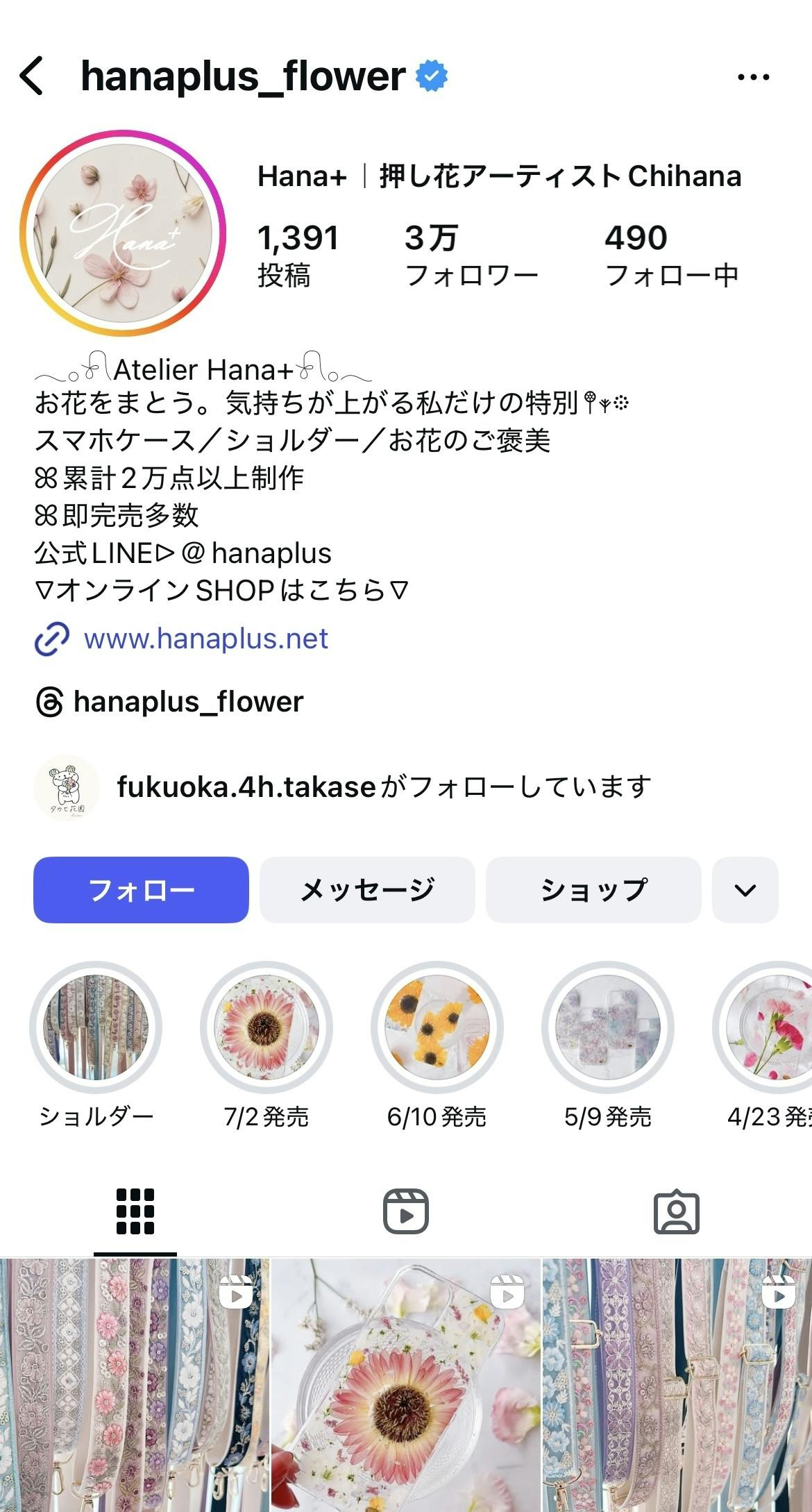Screen dimensions: 812x1512
Task: Open the 490 following list
Action: point(670,255)
